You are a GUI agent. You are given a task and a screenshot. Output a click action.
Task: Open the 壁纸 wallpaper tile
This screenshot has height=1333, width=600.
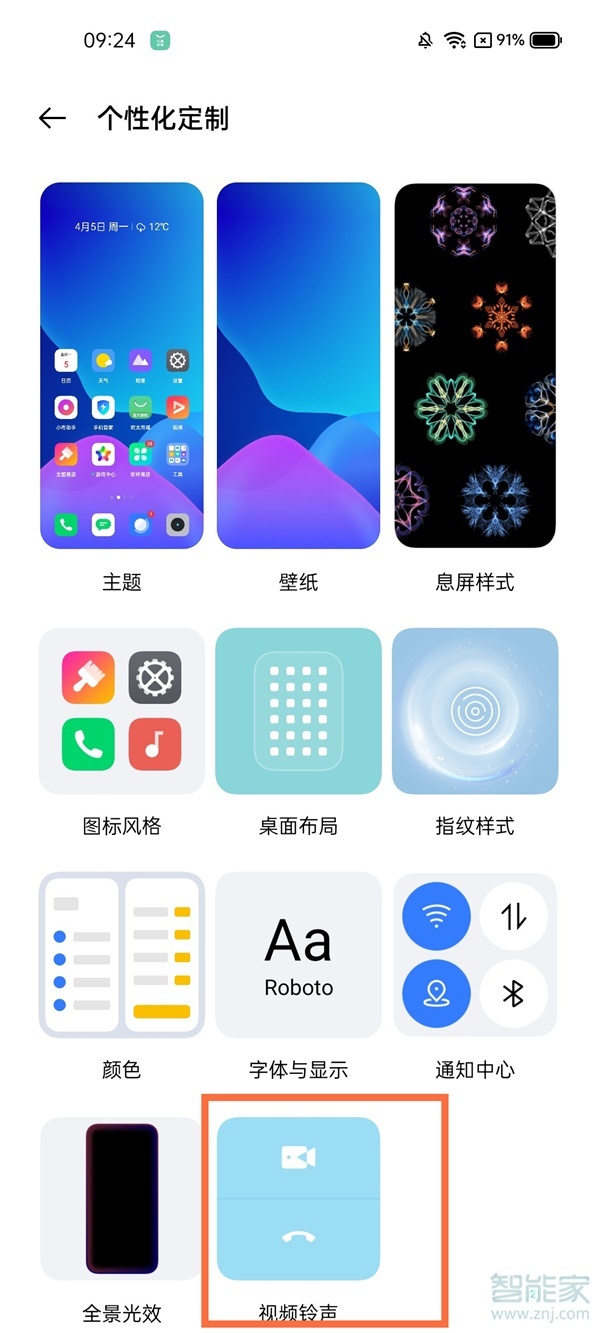point(298,366)
